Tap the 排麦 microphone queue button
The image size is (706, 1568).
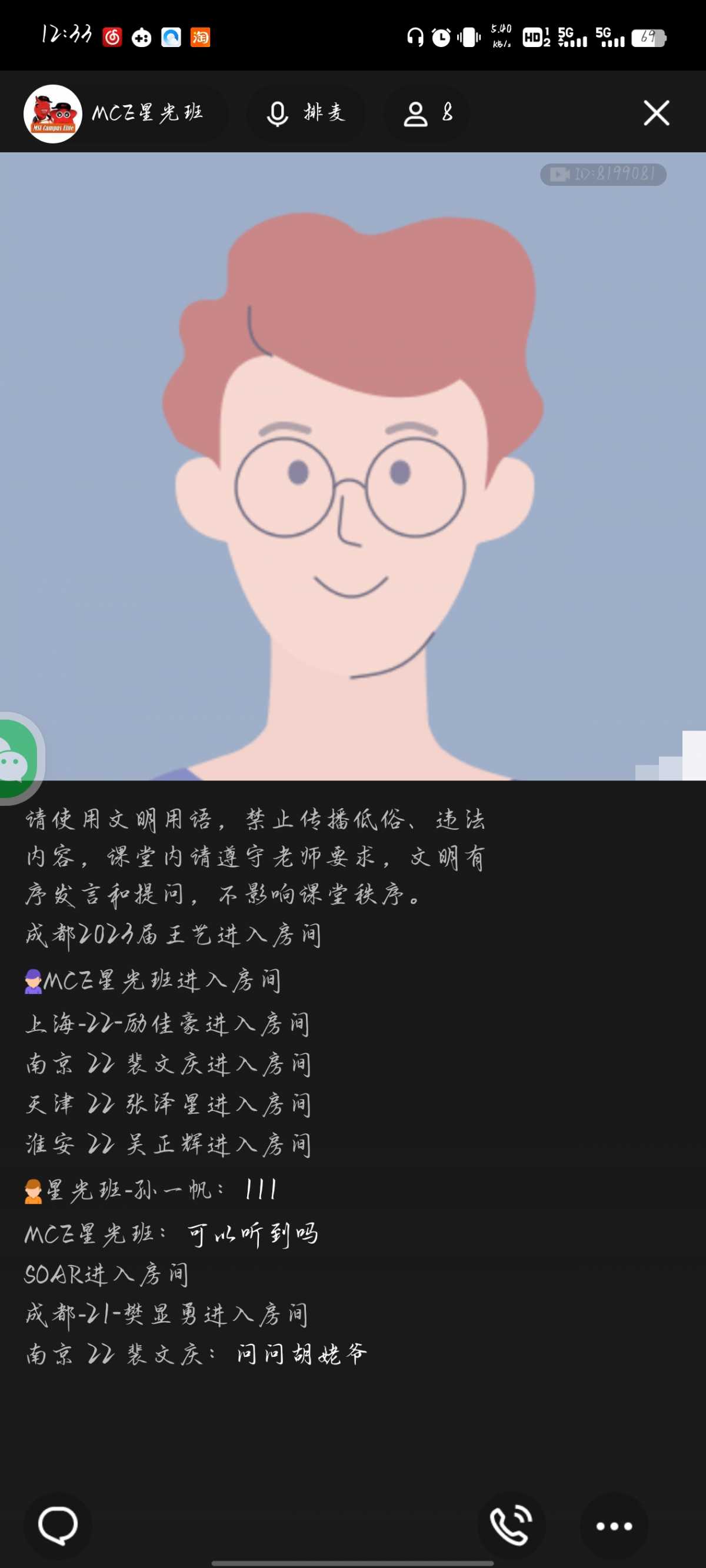click(306, 113)
